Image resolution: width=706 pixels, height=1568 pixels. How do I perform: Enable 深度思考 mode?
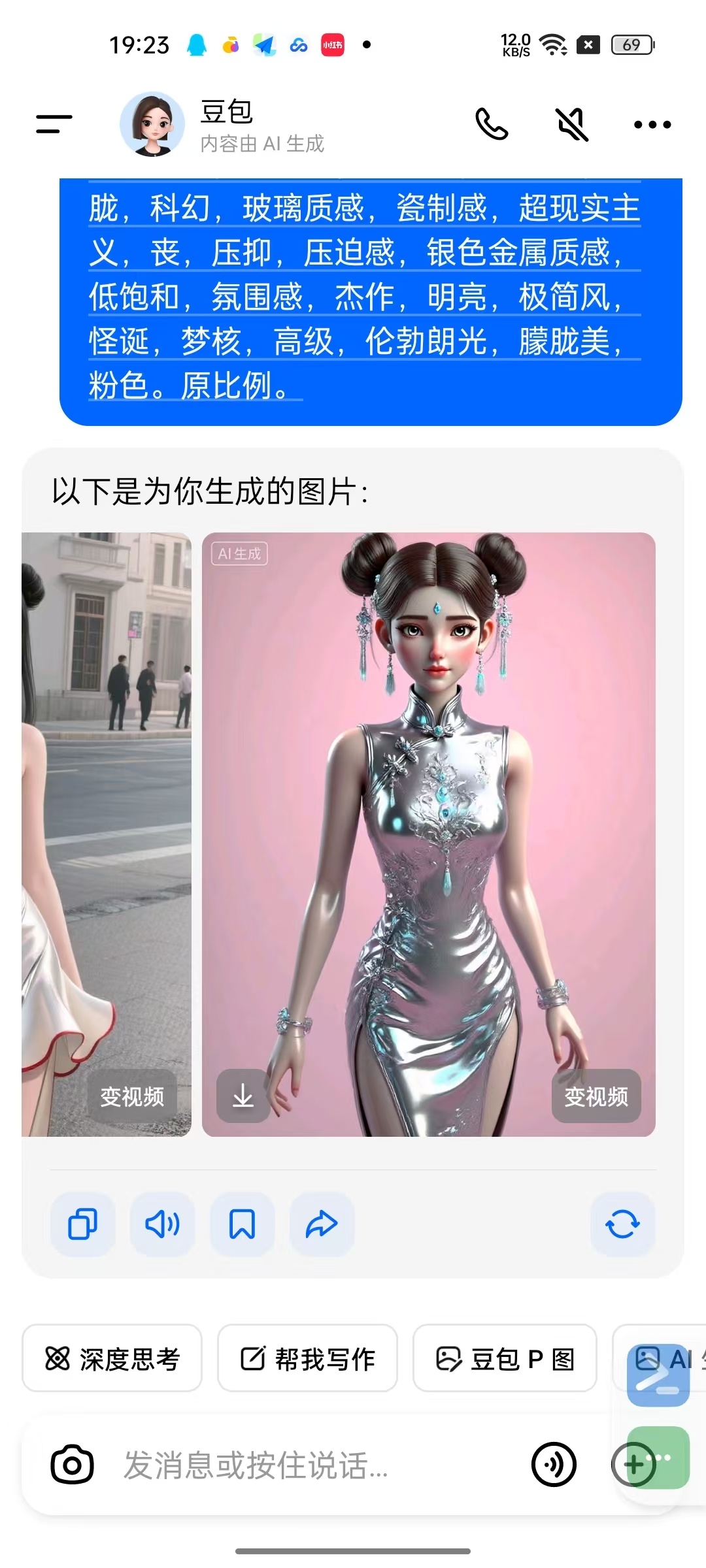pyautogui.click(x=112, y=1359)
